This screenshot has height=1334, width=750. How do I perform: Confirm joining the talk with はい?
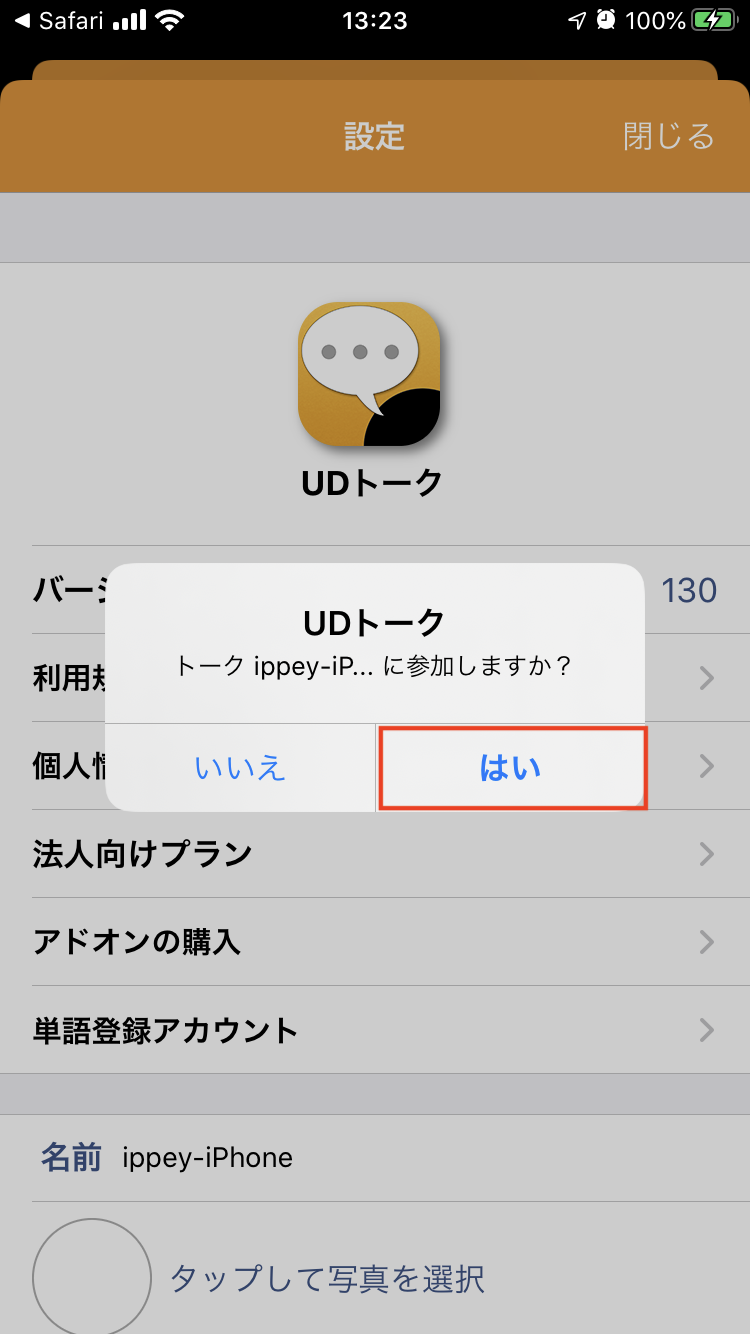pyautogui.click(x=511, y=767)
